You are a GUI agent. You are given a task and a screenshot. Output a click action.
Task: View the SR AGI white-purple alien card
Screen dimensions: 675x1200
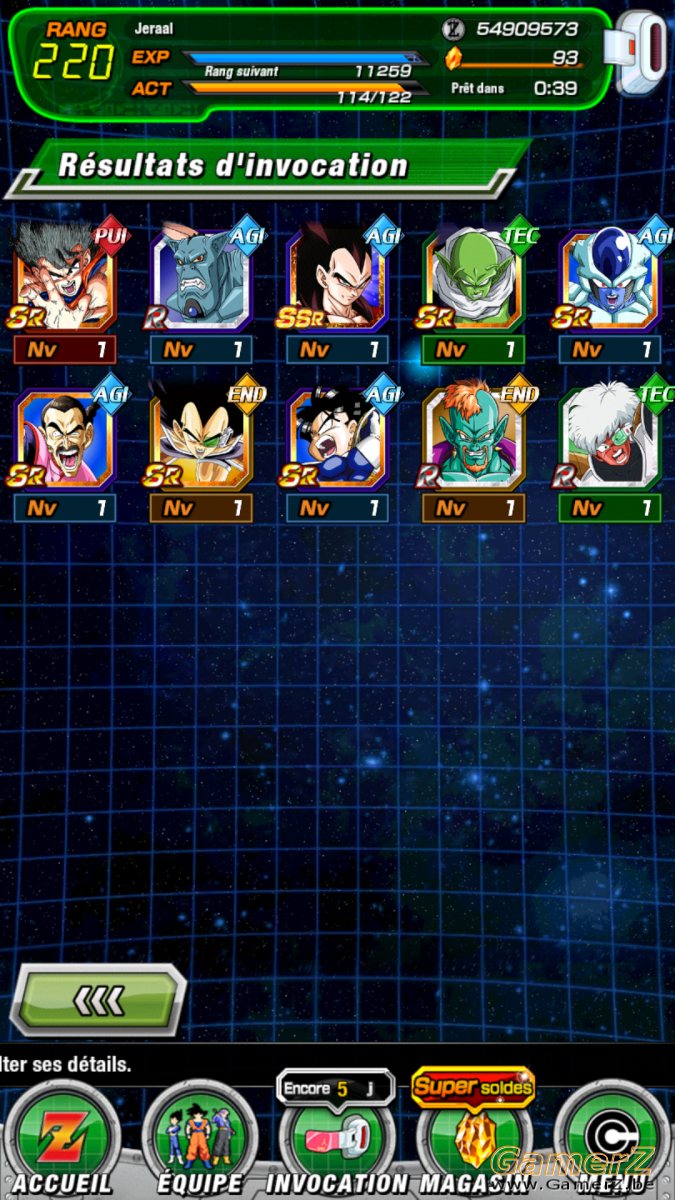coord(610,281)
